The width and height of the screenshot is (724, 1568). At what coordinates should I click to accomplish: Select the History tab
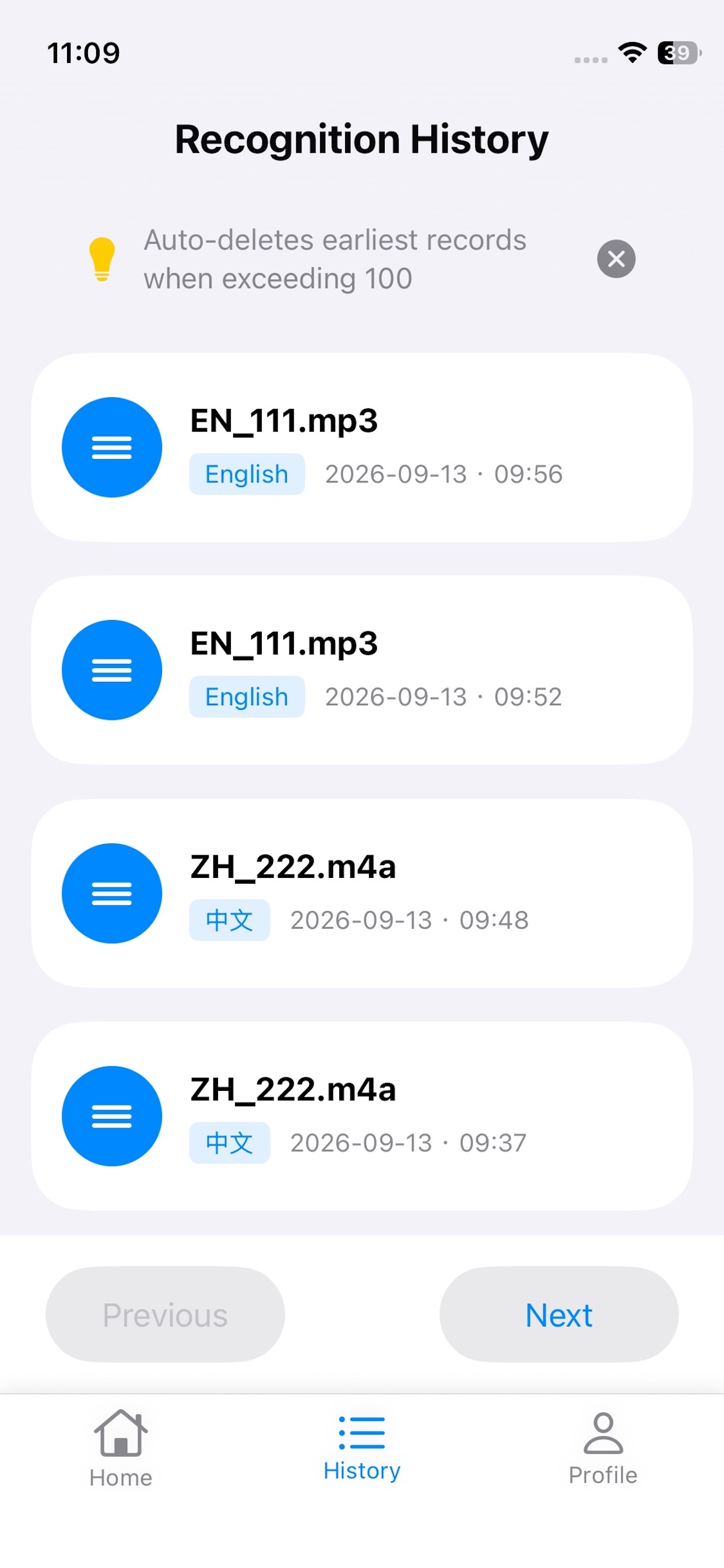(362, 1448)
